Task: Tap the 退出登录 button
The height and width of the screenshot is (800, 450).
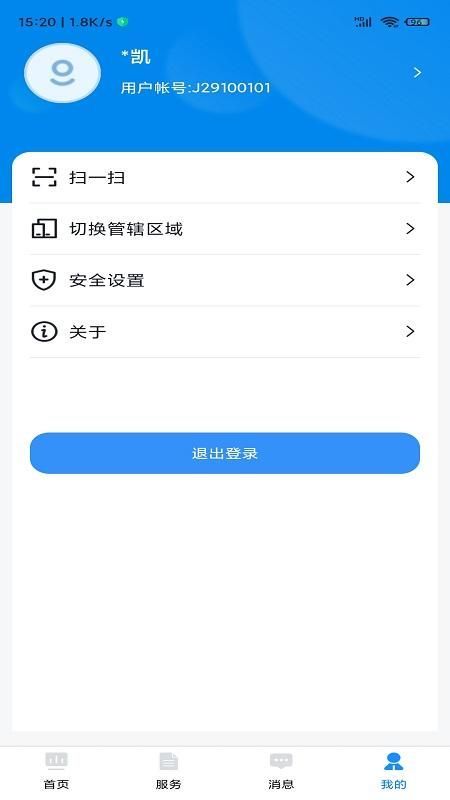Action: 225,453
